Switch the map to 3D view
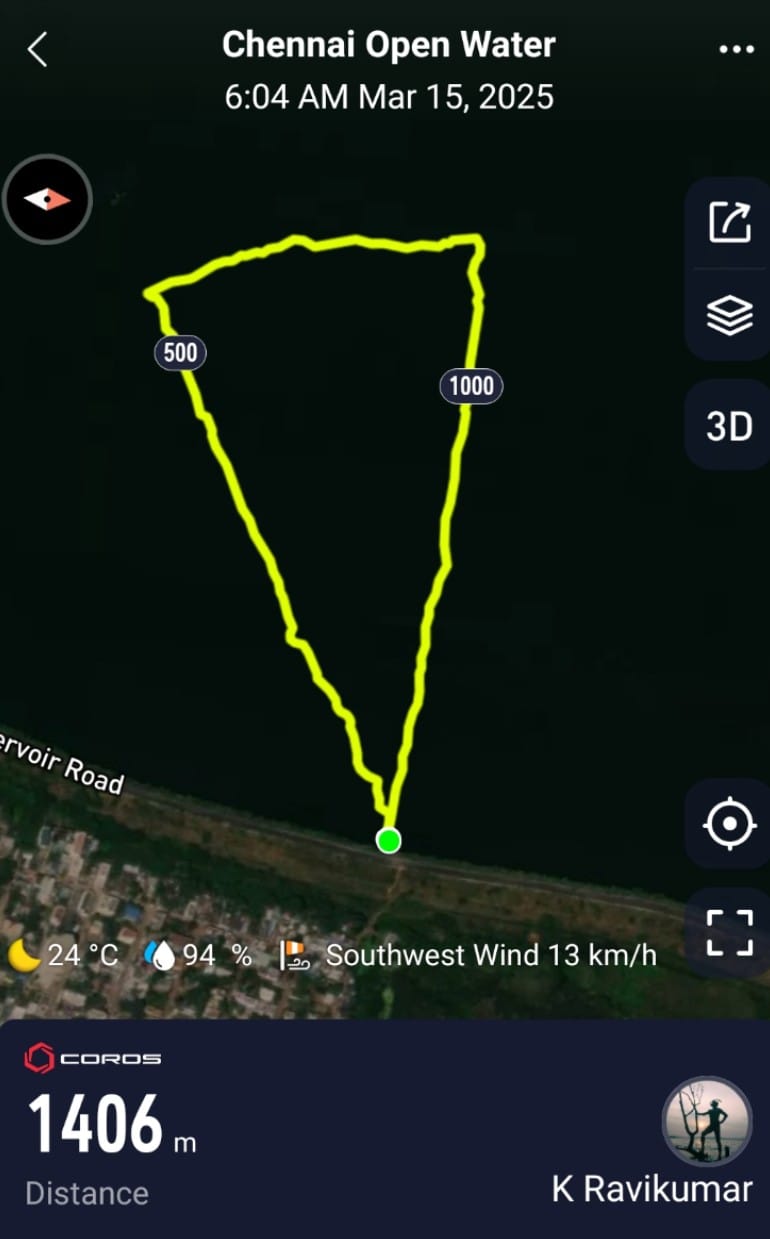 (729, 426)
